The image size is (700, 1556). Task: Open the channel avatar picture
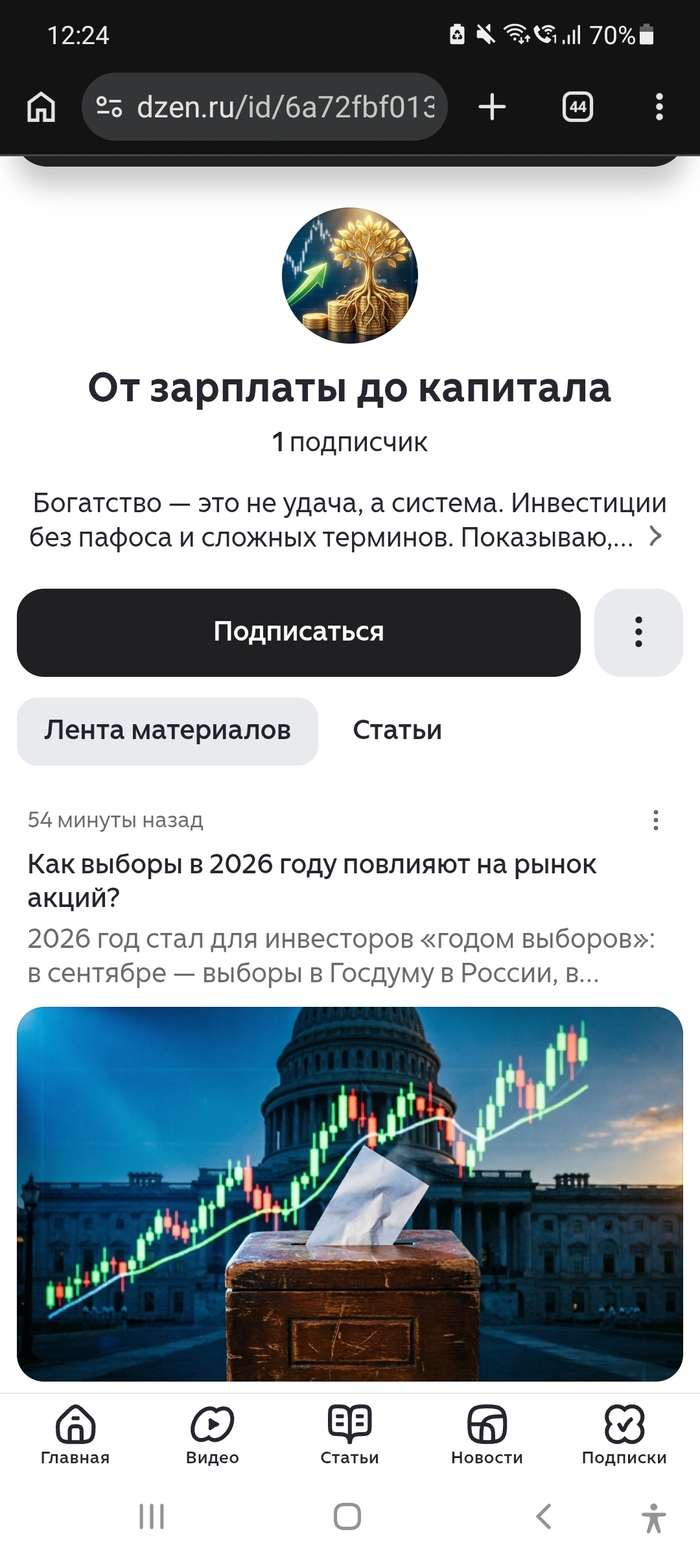click(x=350, y=275)
